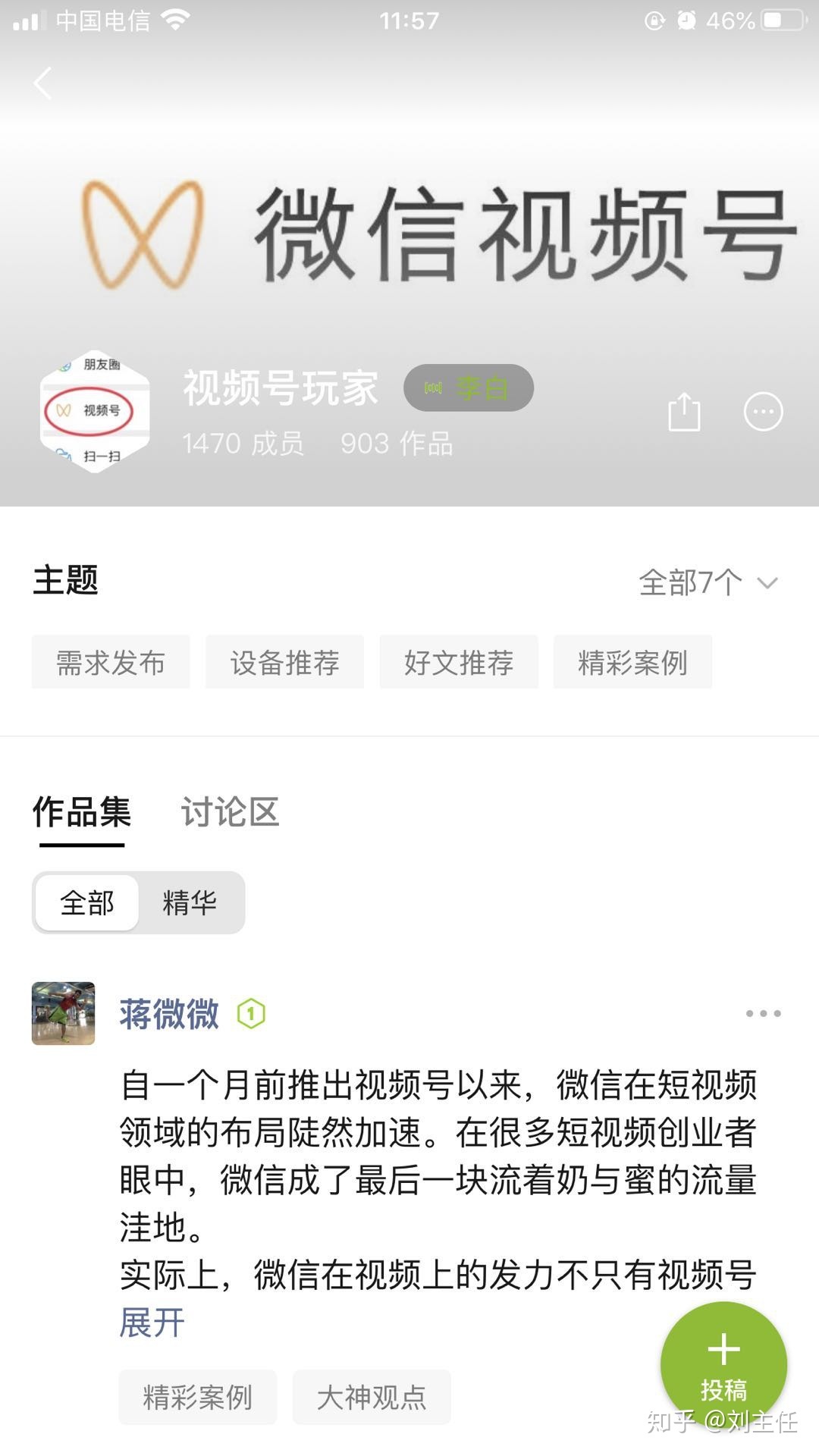The width and height of the screenshot is (819, 1456).
Task: Select the 作品集 tab
Action: (x=81, y=812)
